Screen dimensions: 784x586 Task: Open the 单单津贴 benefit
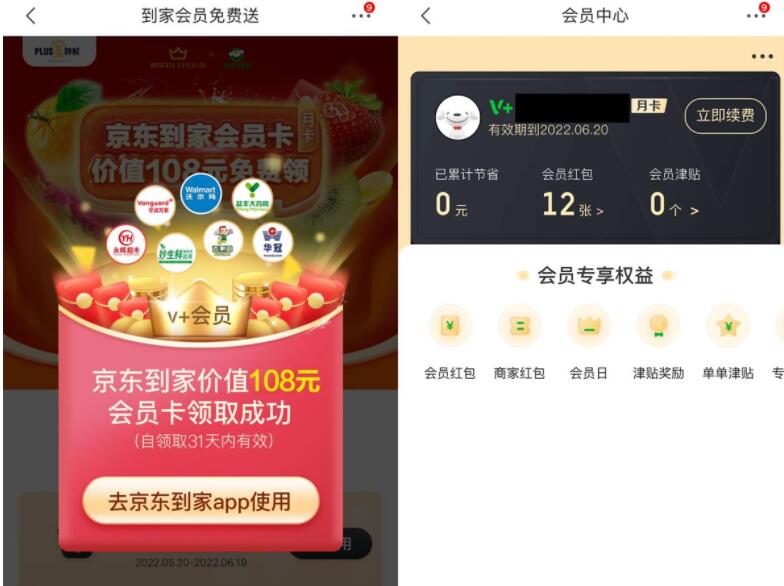[727, 327]
